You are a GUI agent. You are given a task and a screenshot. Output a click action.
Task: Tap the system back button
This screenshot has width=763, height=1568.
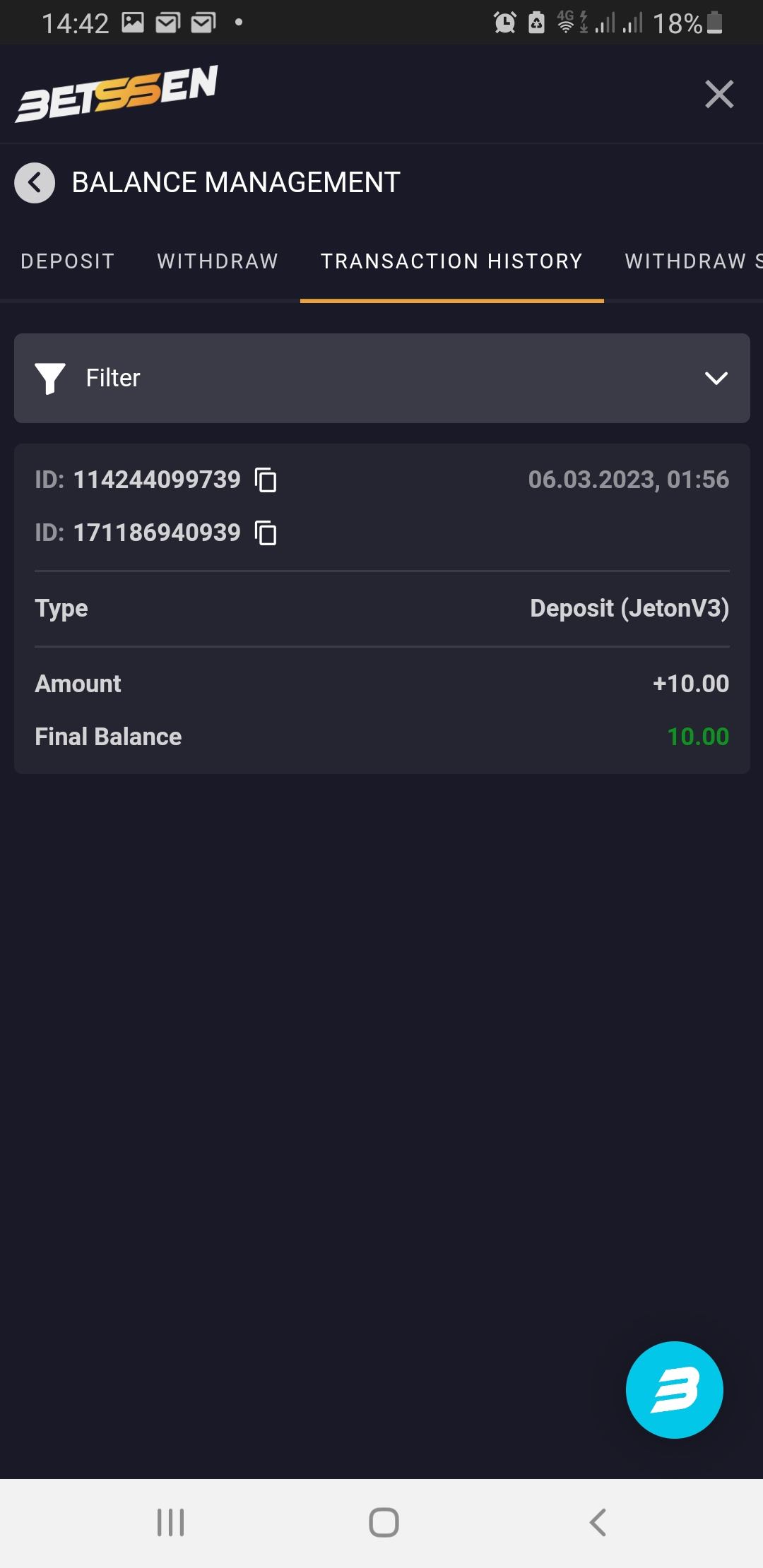[598, 1522]
